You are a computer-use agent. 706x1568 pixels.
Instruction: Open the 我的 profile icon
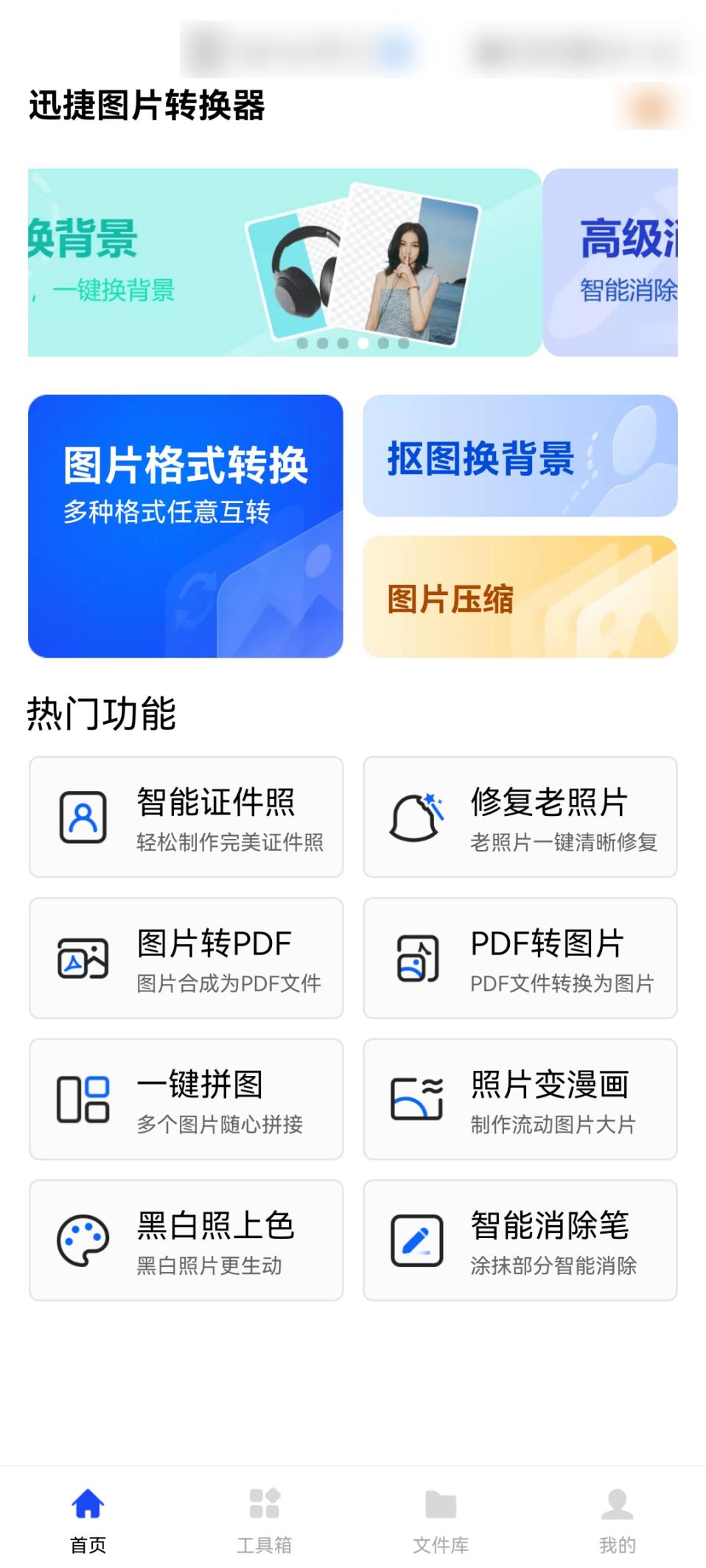[x=618, y=1502]
